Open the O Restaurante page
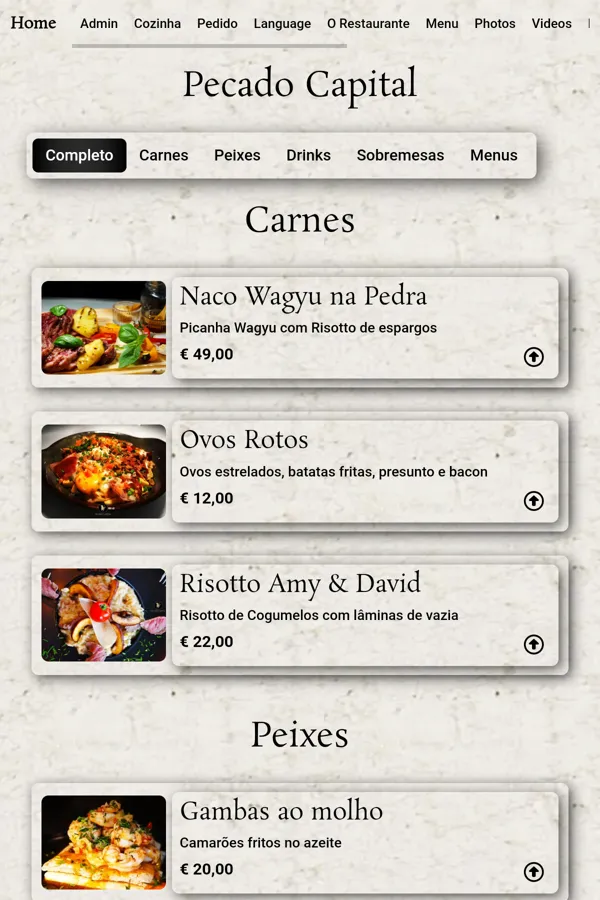 point(368,23)
